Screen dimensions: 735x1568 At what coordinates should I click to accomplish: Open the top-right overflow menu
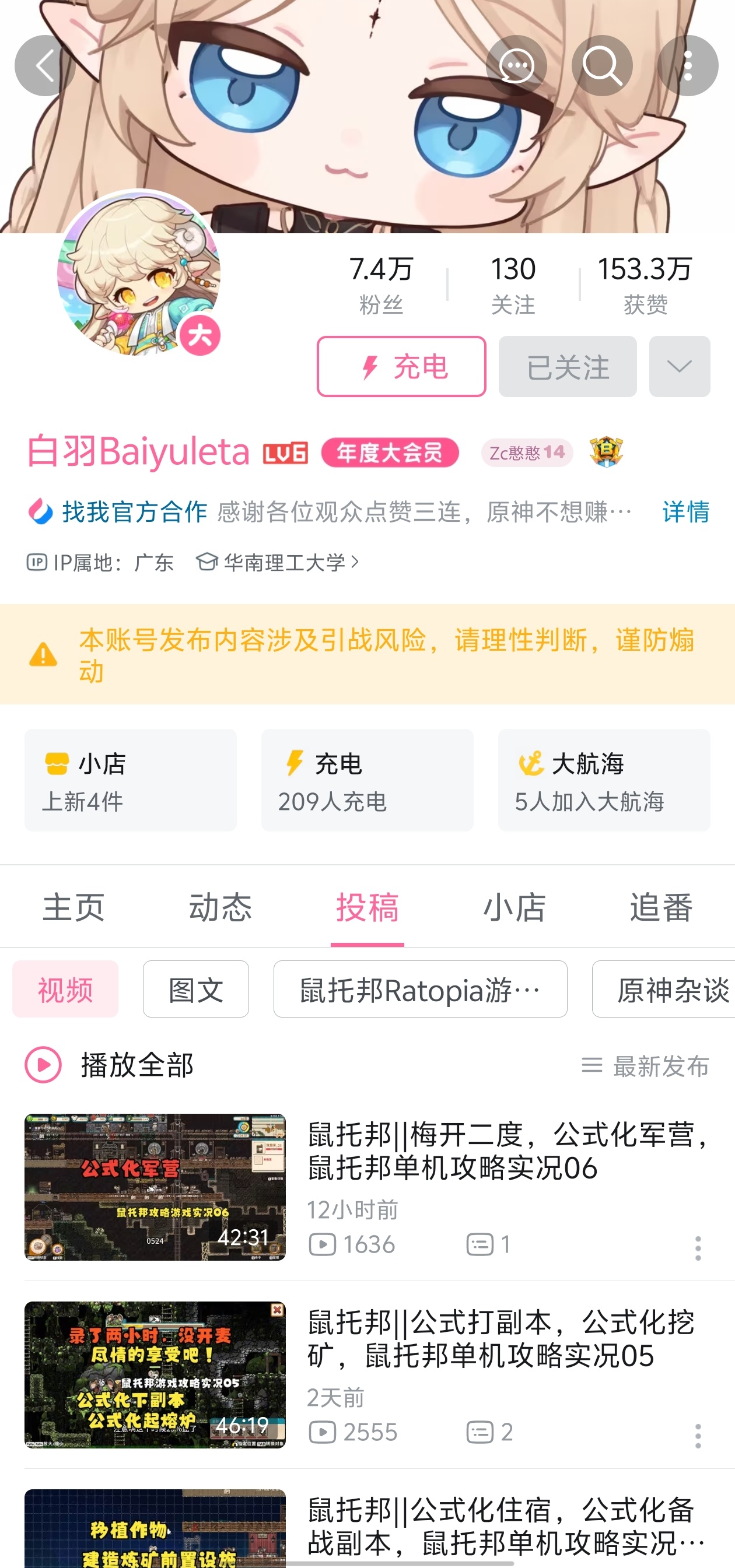tap(688, 66)
